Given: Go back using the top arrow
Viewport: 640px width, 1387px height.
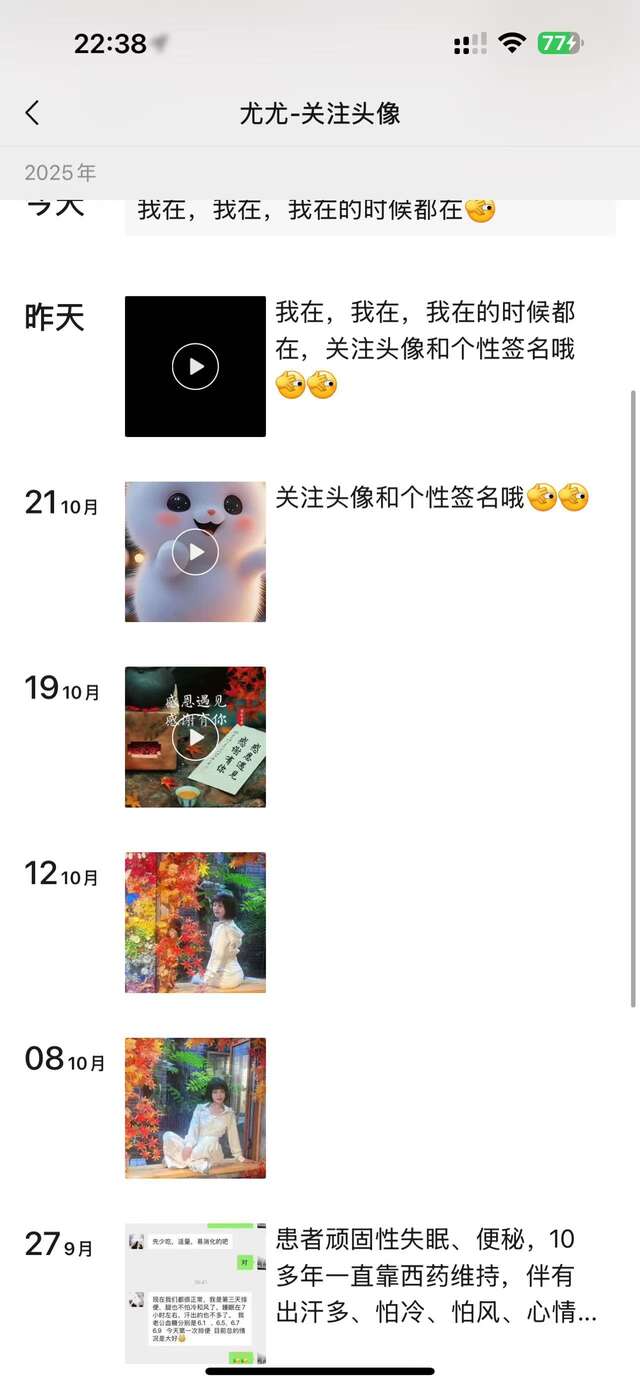Looking at the screenshot, I should 33,113.
